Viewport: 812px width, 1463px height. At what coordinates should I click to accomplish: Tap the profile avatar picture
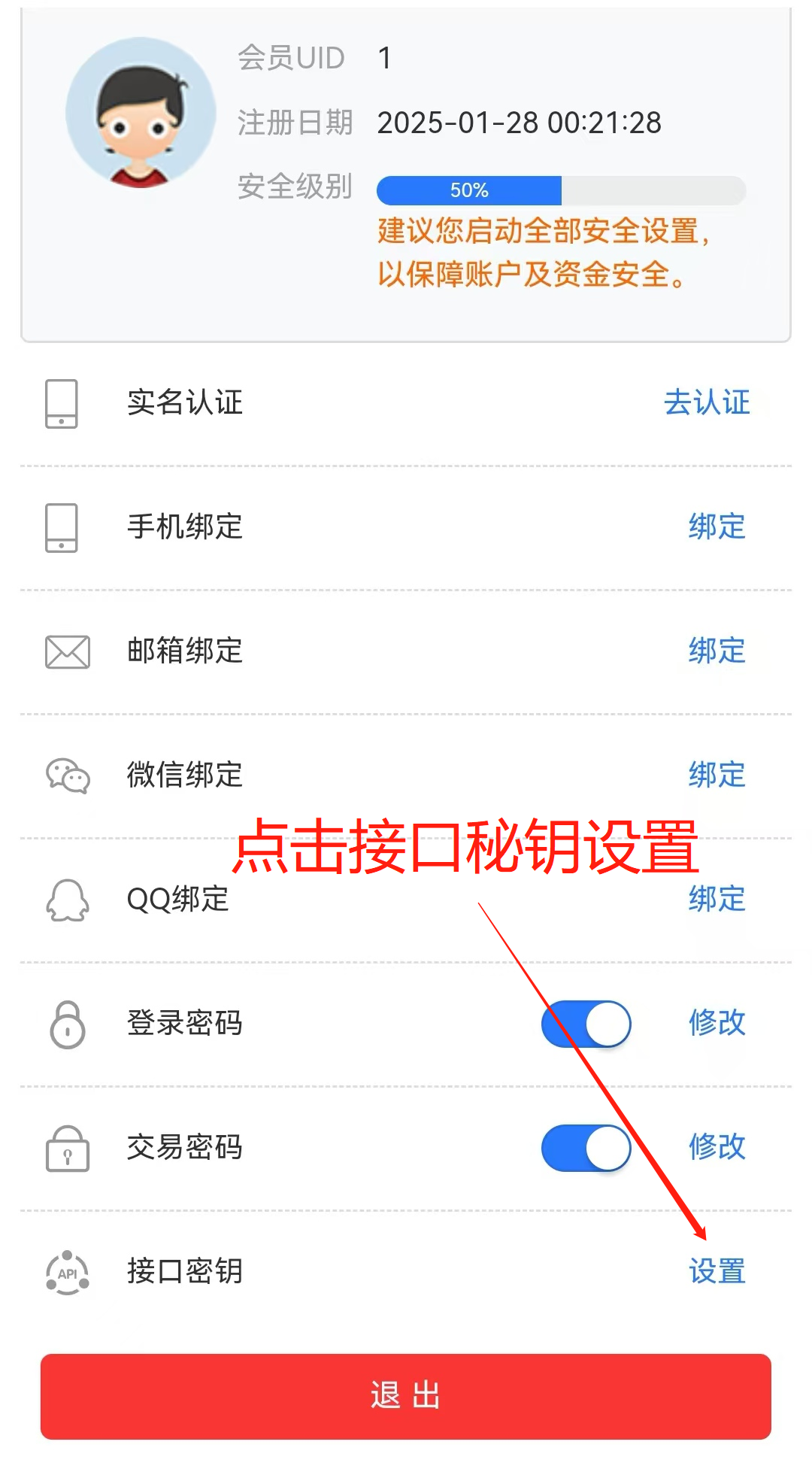tap(141, 113)
